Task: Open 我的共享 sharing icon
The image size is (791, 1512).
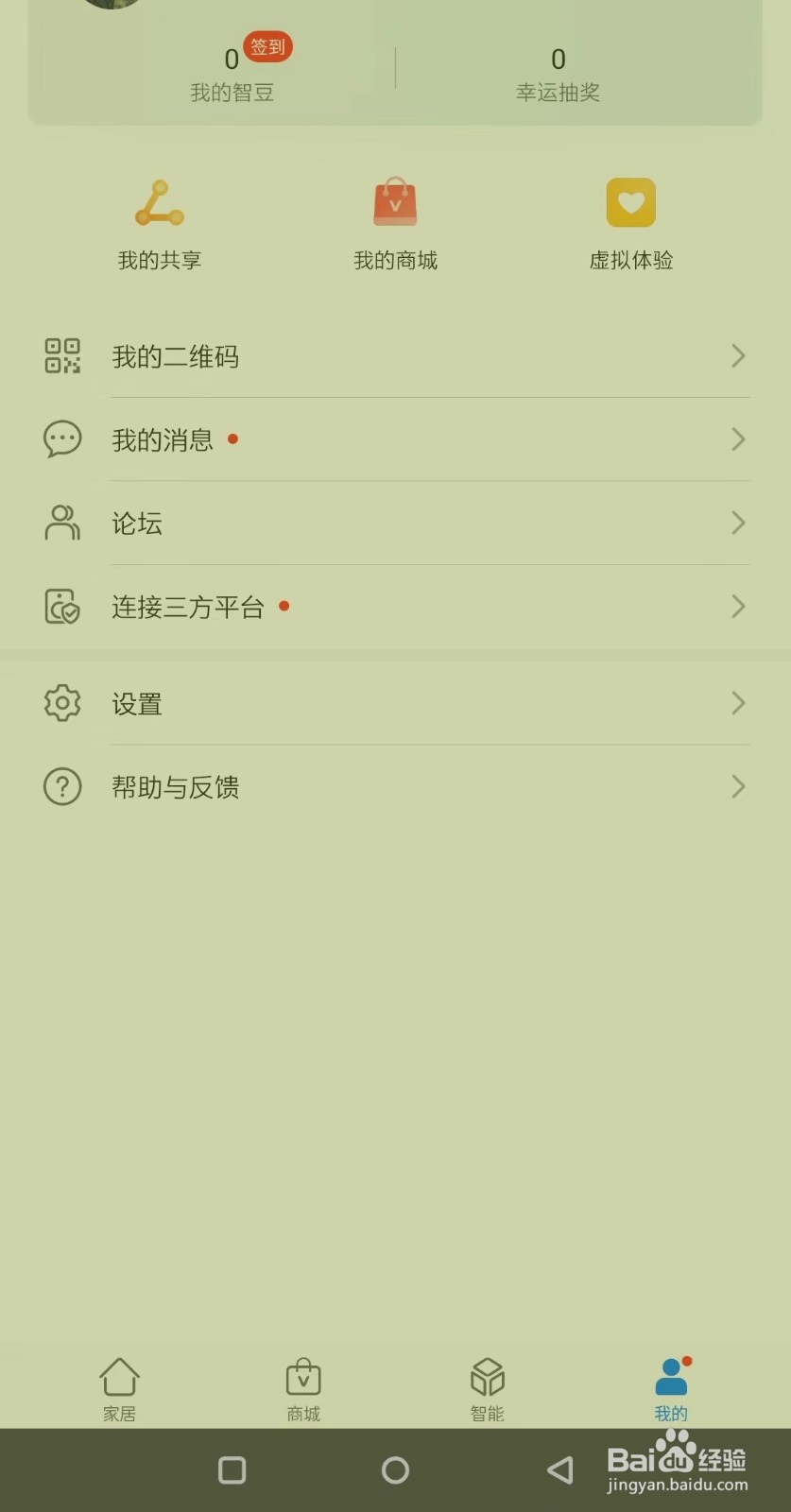Action: (x=158, y=201)
